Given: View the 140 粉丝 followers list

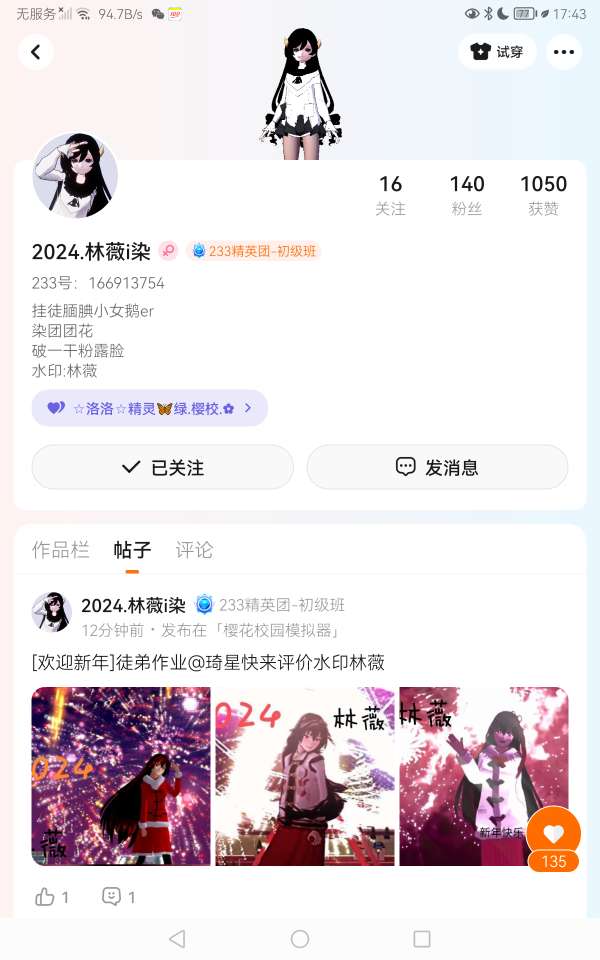Looking at the screenshot, I should [x=467, y=195].
